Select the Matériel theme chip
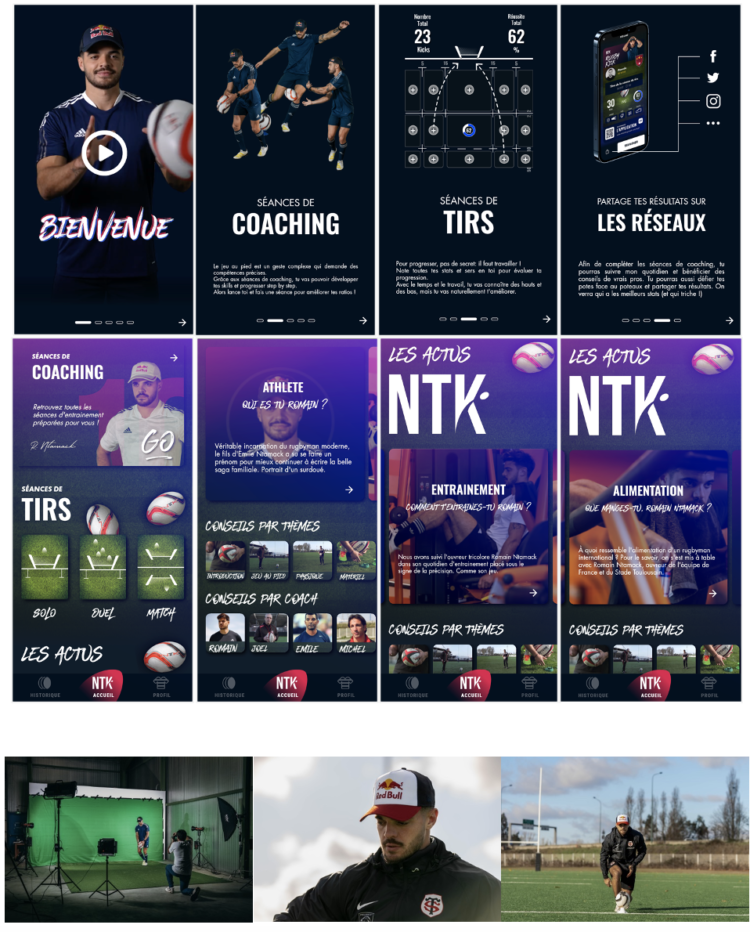The image size is (750, 932). click(354, 556)
